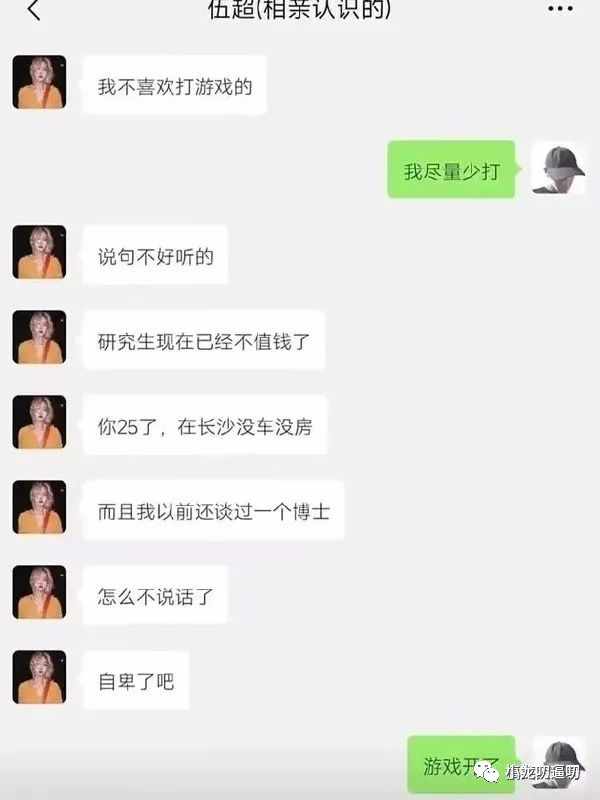The height and width of the screenshot is (800, 600).
Task: Go back to the chat list
Action: coord(34,10)
